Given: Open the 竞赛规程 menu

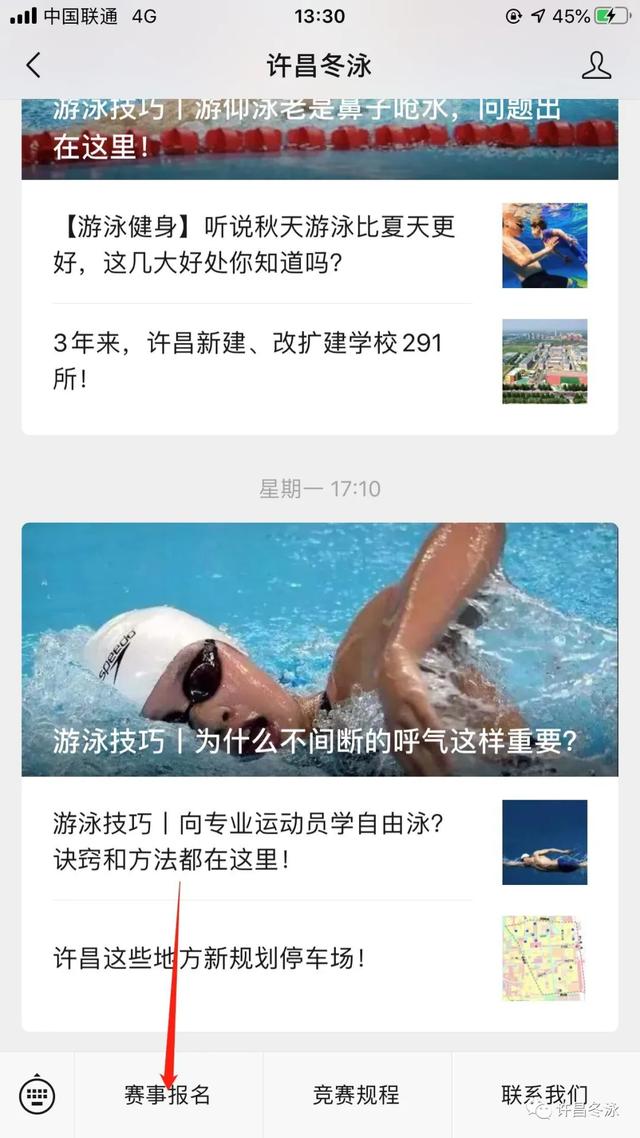Looking at the screenshot, I should coord(356,1095).
